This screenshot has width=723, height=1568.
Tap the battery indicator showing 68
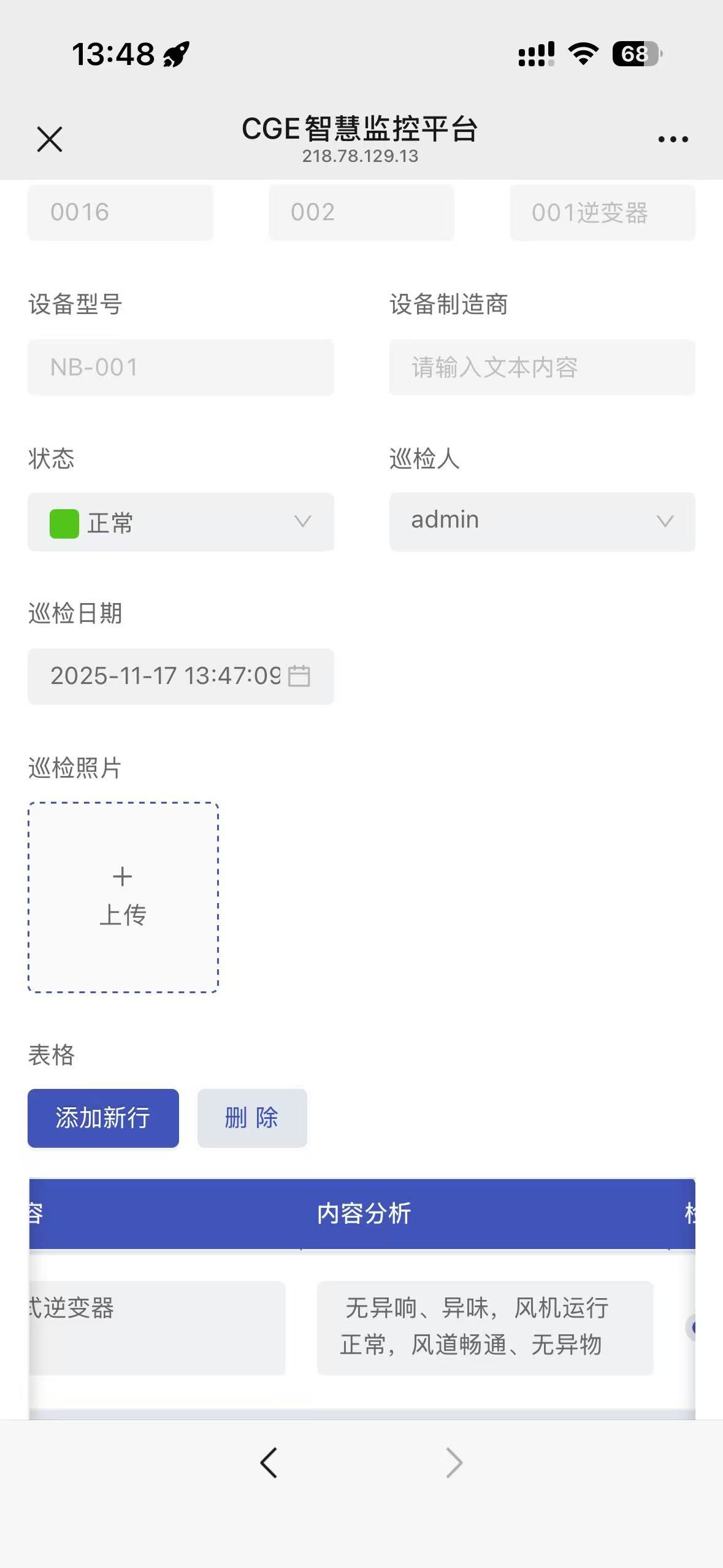click(636, 55)
